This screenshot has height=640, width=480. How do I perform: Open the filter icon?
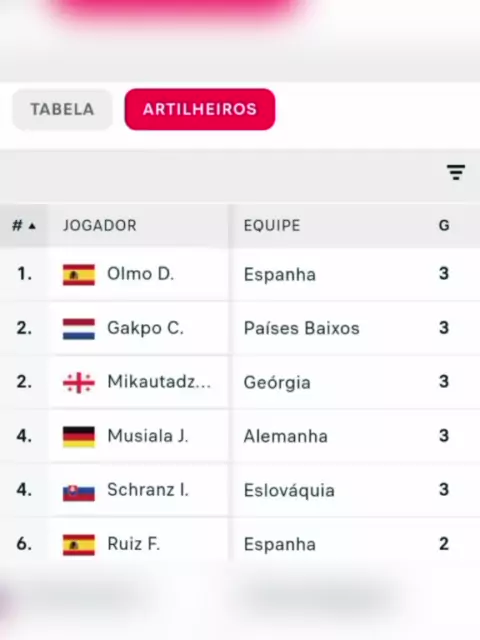[456, 173]
